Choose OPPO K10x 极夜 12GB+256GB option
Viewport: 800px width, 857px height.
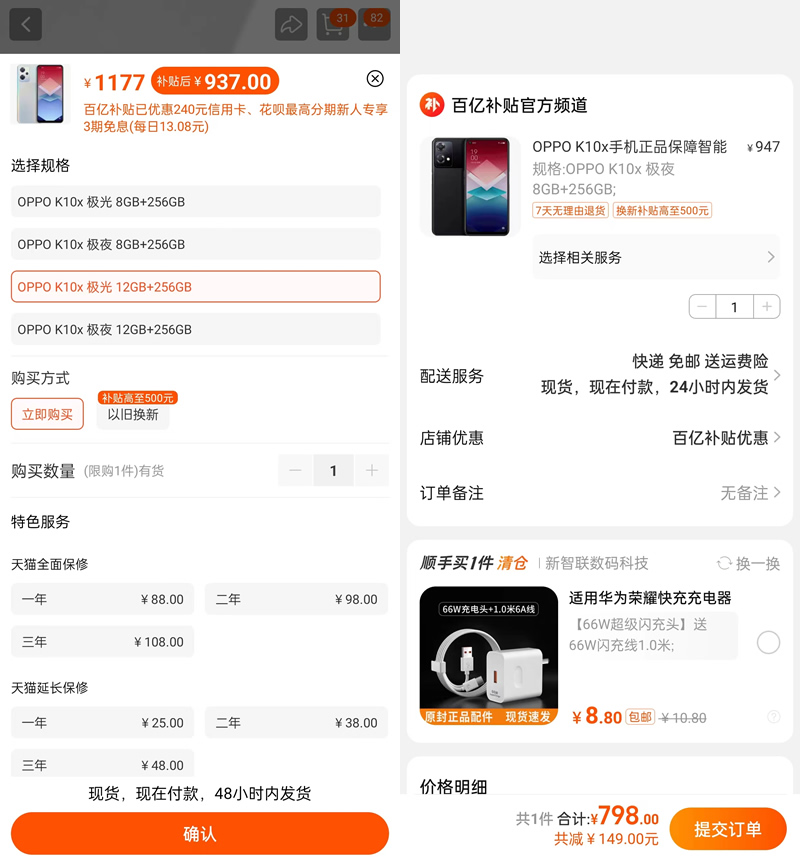click(195, 329)
